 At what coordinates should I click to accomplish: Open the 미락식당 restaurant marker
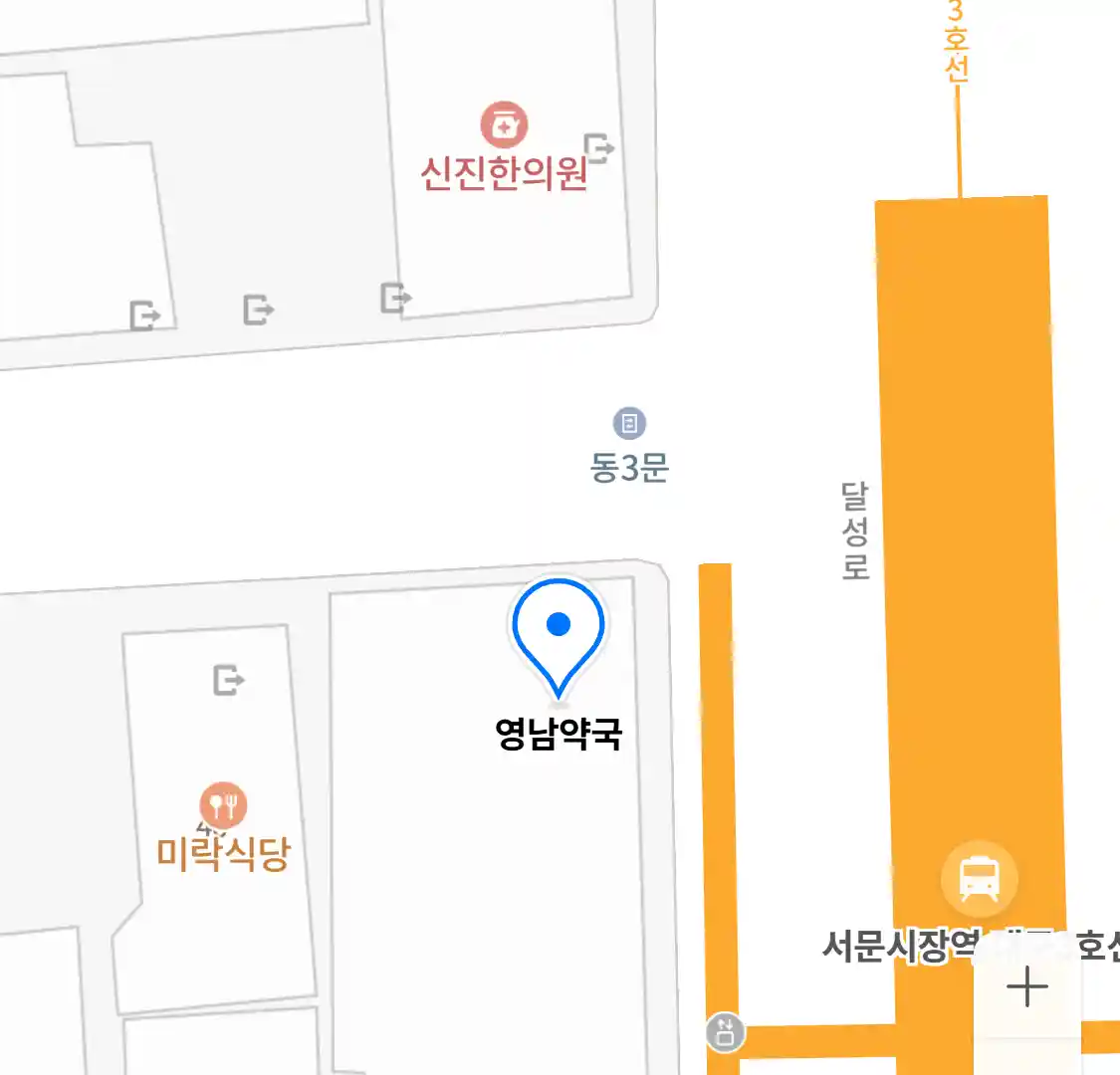[223, 804]
